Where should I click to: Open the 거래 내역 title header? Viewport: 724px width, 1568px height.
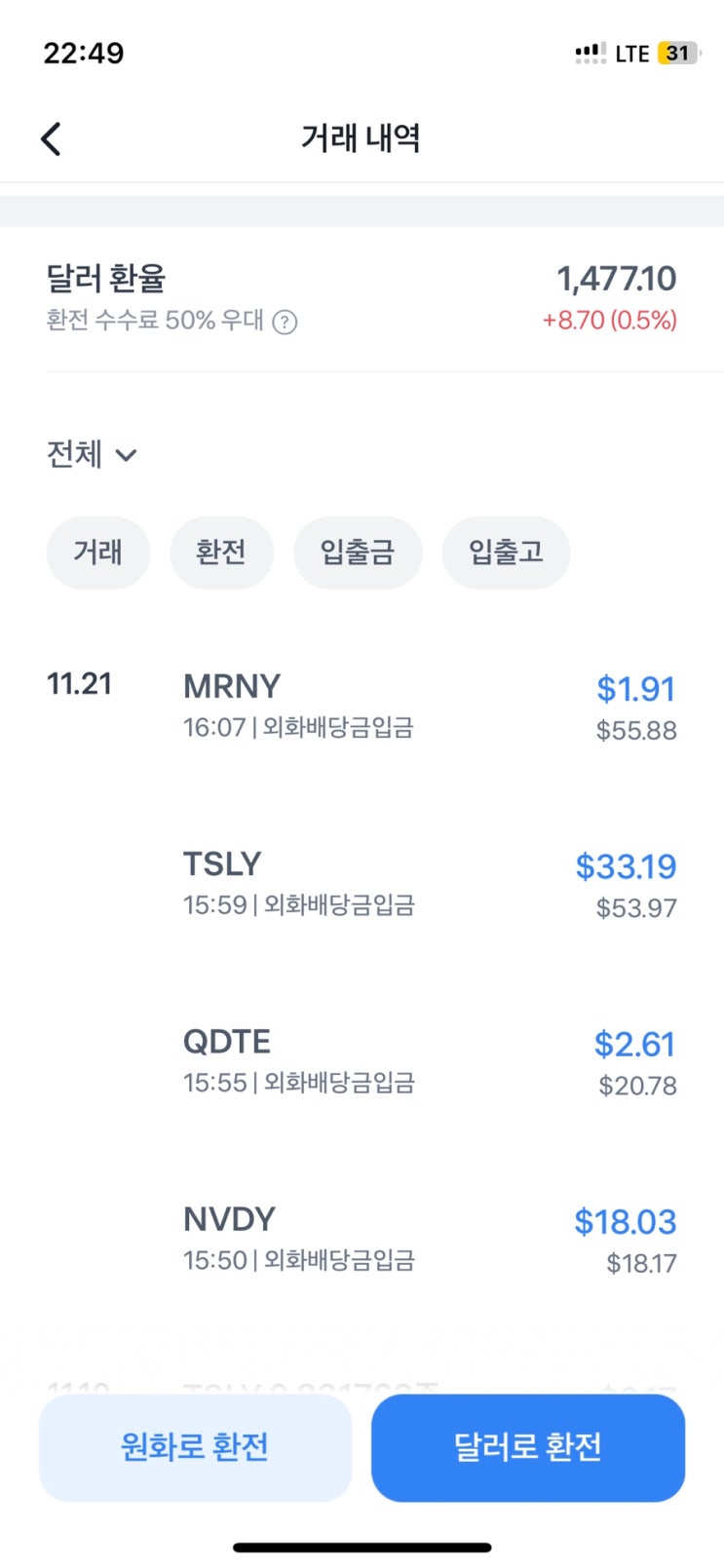point(361,137)
